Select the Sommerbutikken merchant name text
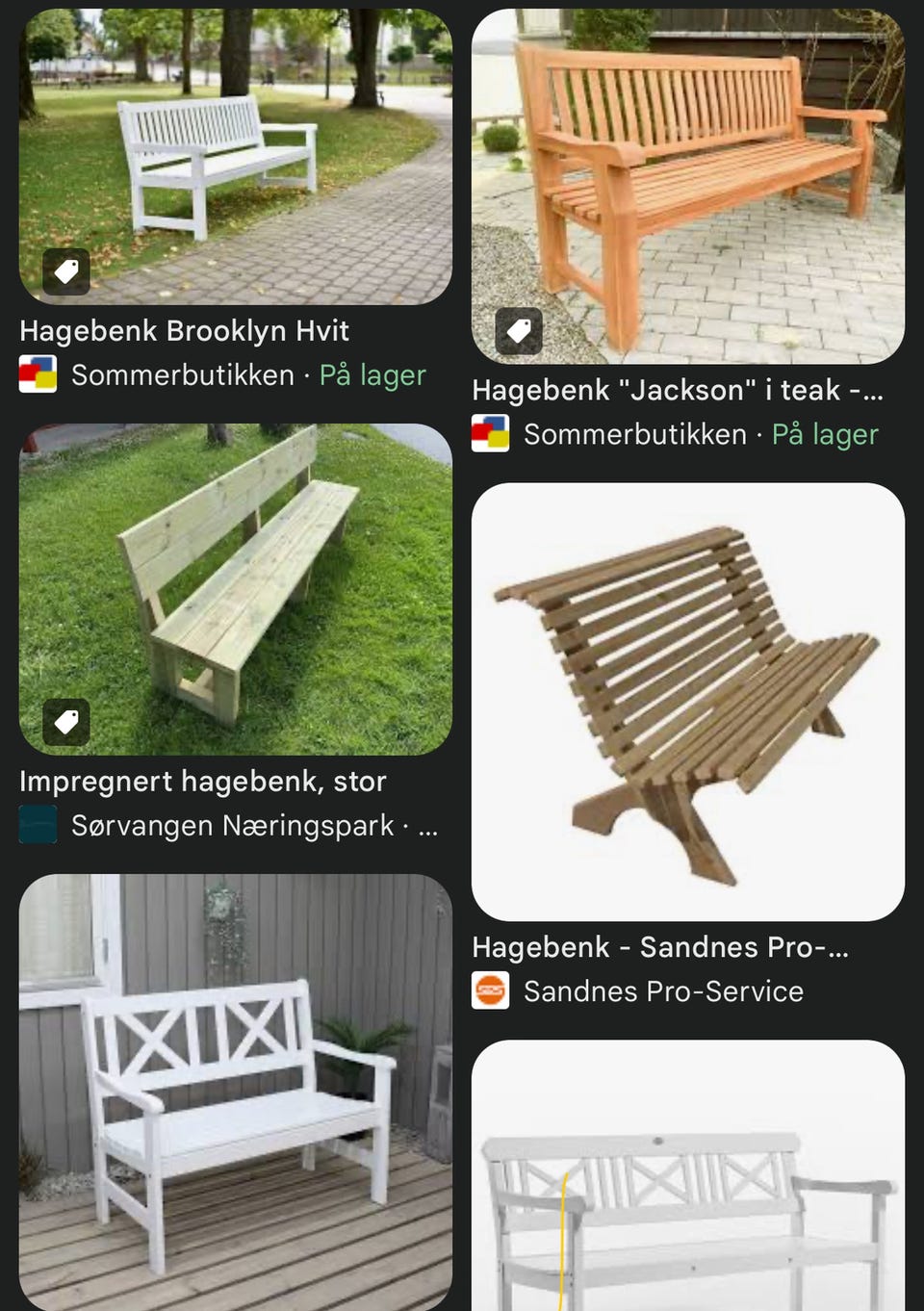 click(182, 374)
